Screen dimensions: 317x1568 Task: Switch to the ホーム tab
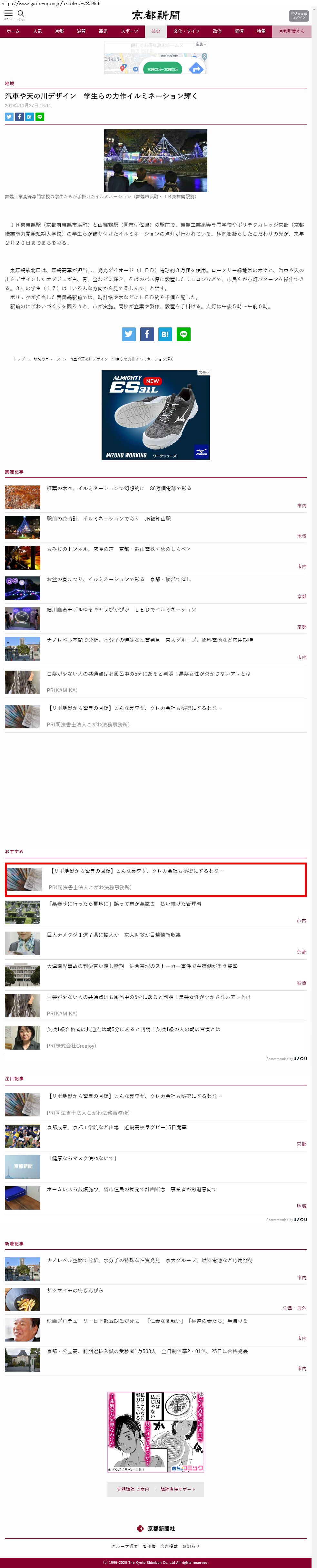tap(13, 31)
